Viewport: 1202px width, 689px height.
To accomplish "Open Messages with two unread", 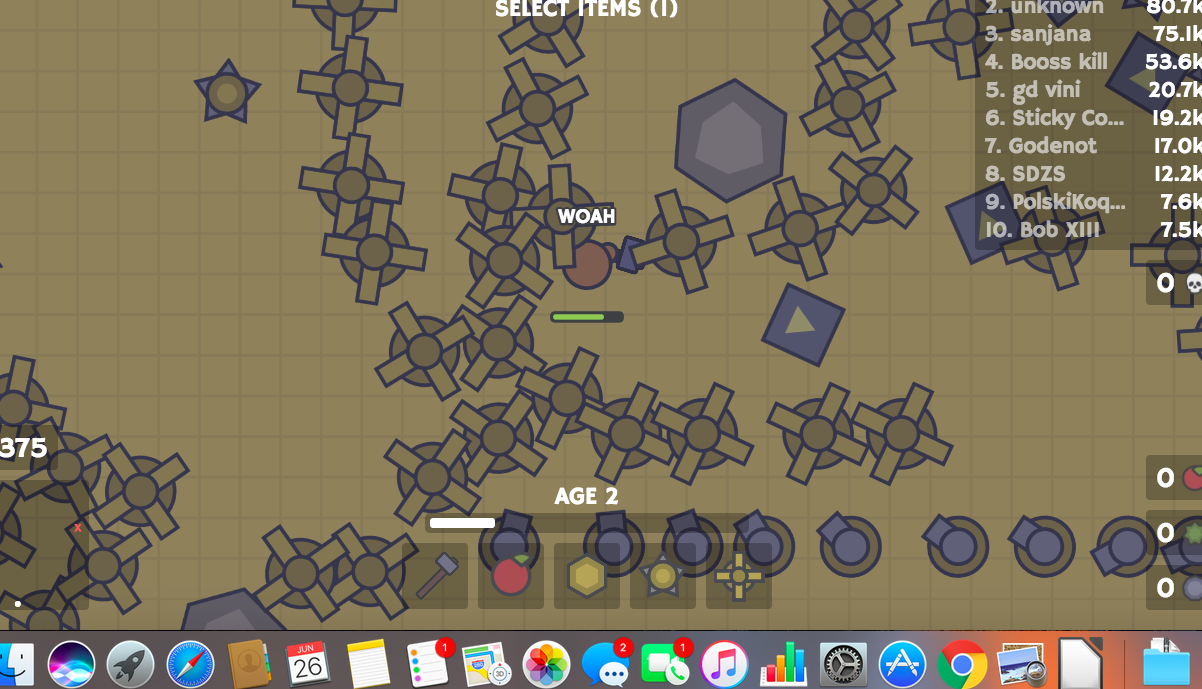I will coord(605,664).
